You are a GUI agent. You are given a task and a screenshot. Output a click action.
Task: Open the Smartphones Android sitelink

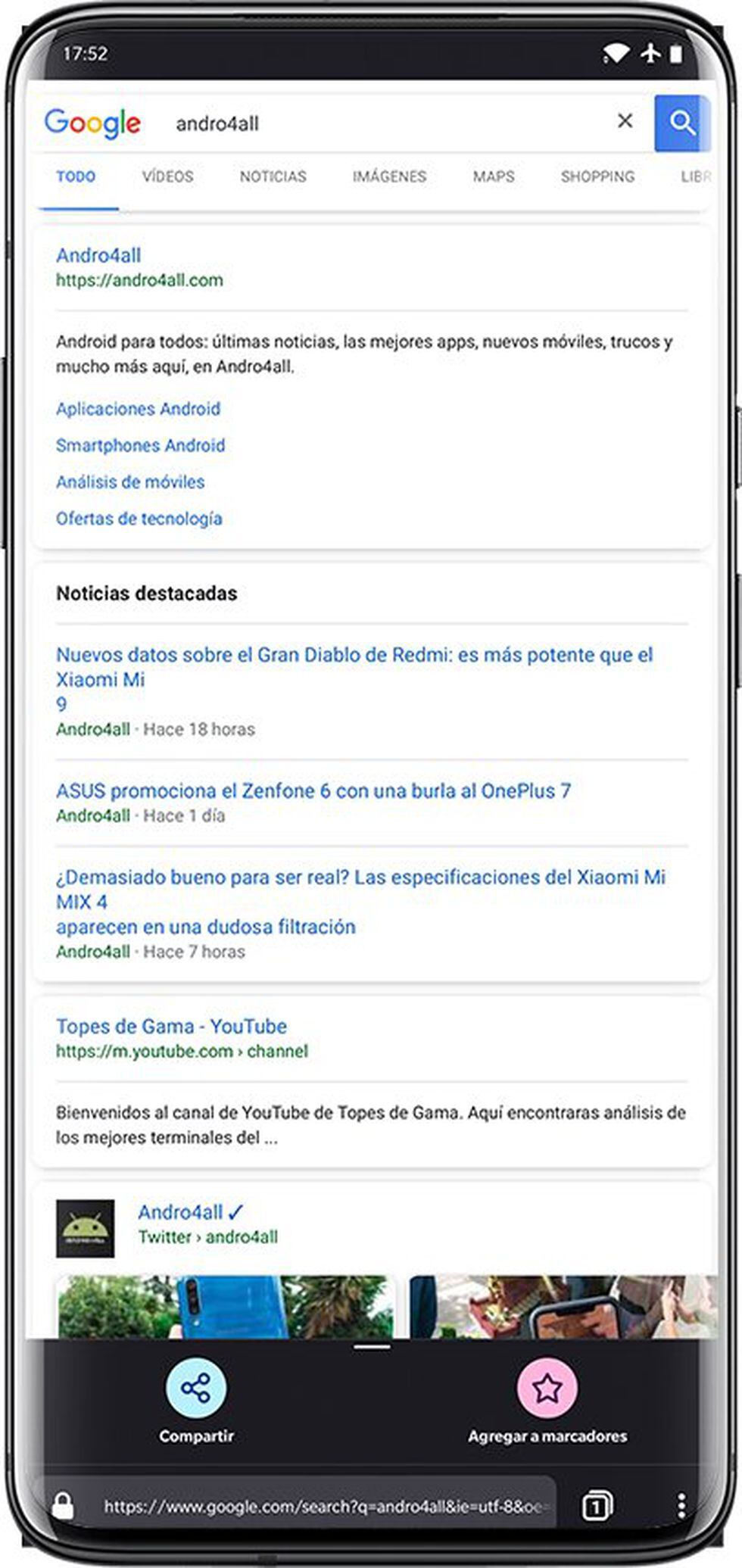tap(140, 445)
